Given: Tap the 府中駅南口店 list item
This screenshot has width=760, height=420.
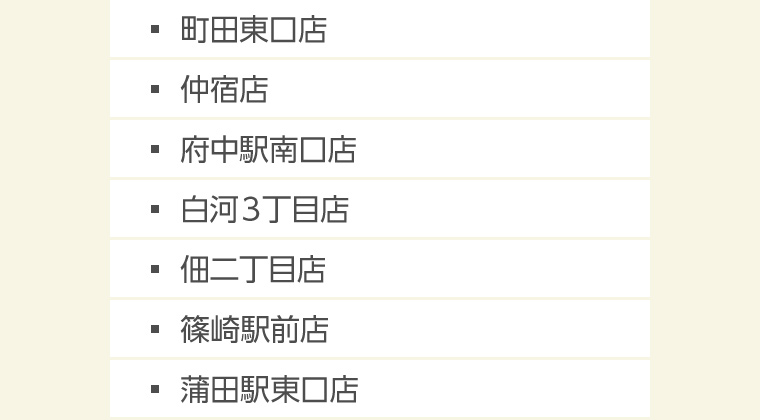Looking at the screenshot, I should 268,150.
